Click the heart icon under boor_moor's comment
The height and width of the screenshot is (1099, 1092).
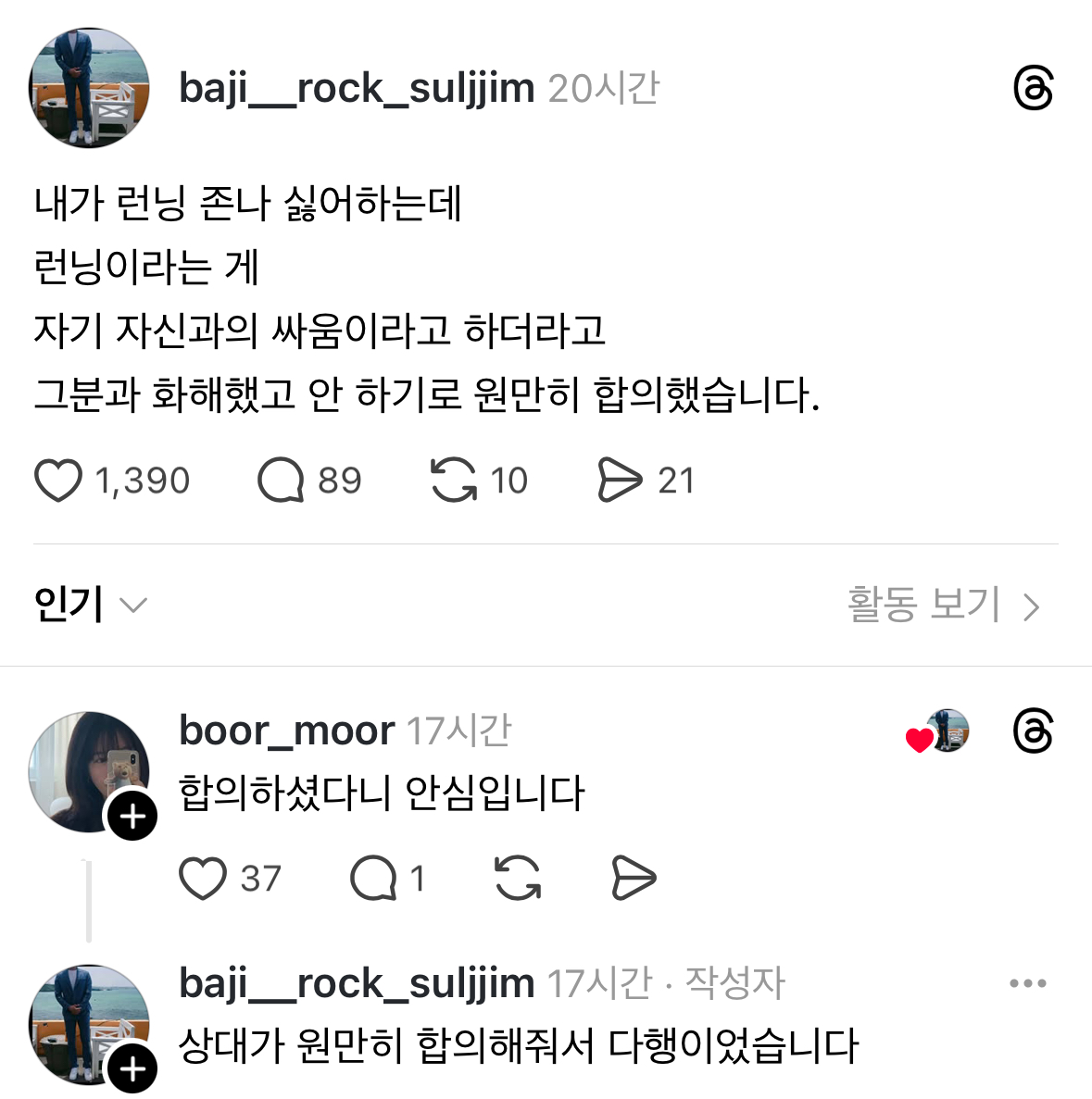tap(207, 878)
